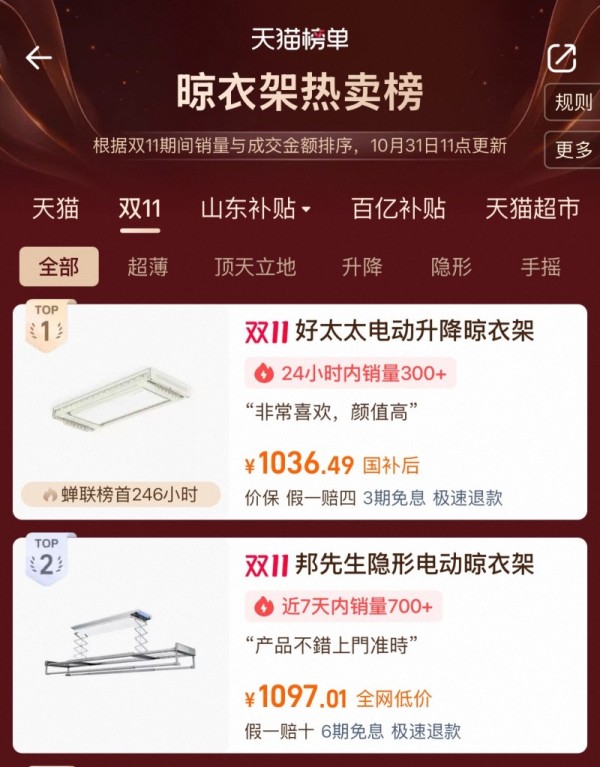The width and height of the screenshot is (600, 767).
Task: Expand the 山东补贴 dropdown
Action: point(256,209)
